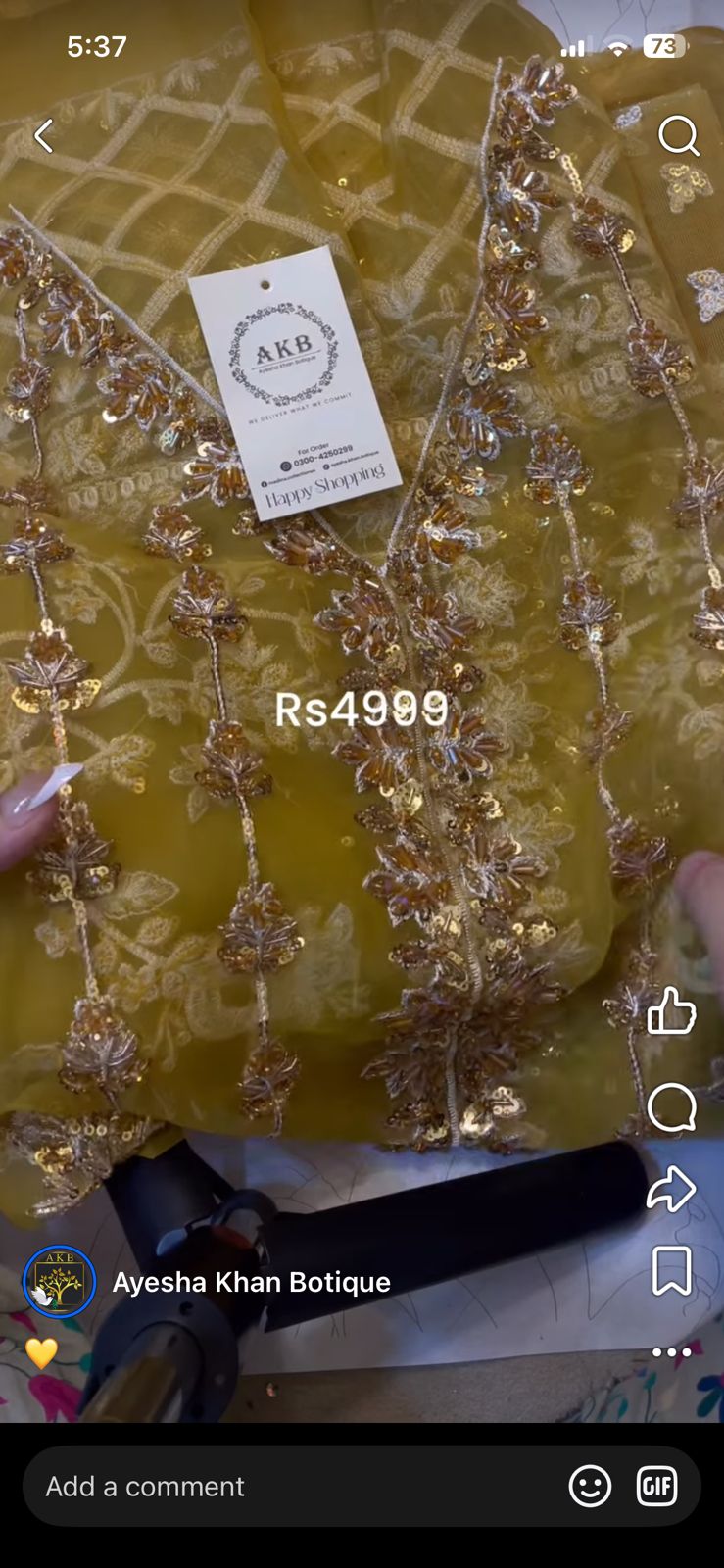Tap the battery indicator showing 73

pos(664,46)
